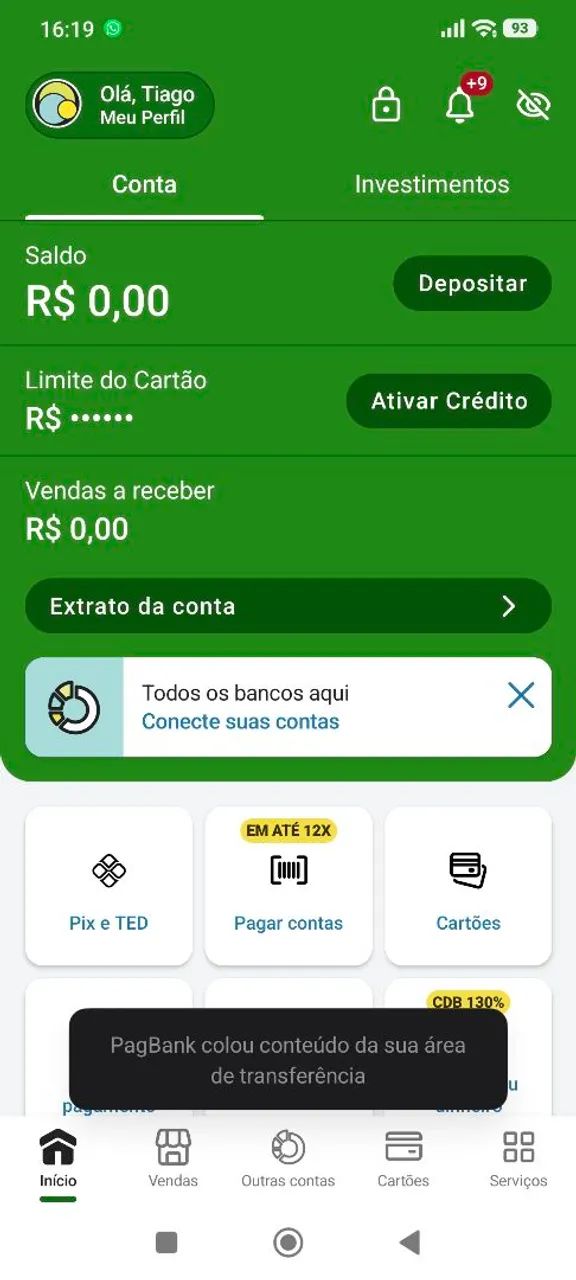576x1280 pixels.
Task: Go to Vendas in bottom navigation
Action: point(173,1159)
